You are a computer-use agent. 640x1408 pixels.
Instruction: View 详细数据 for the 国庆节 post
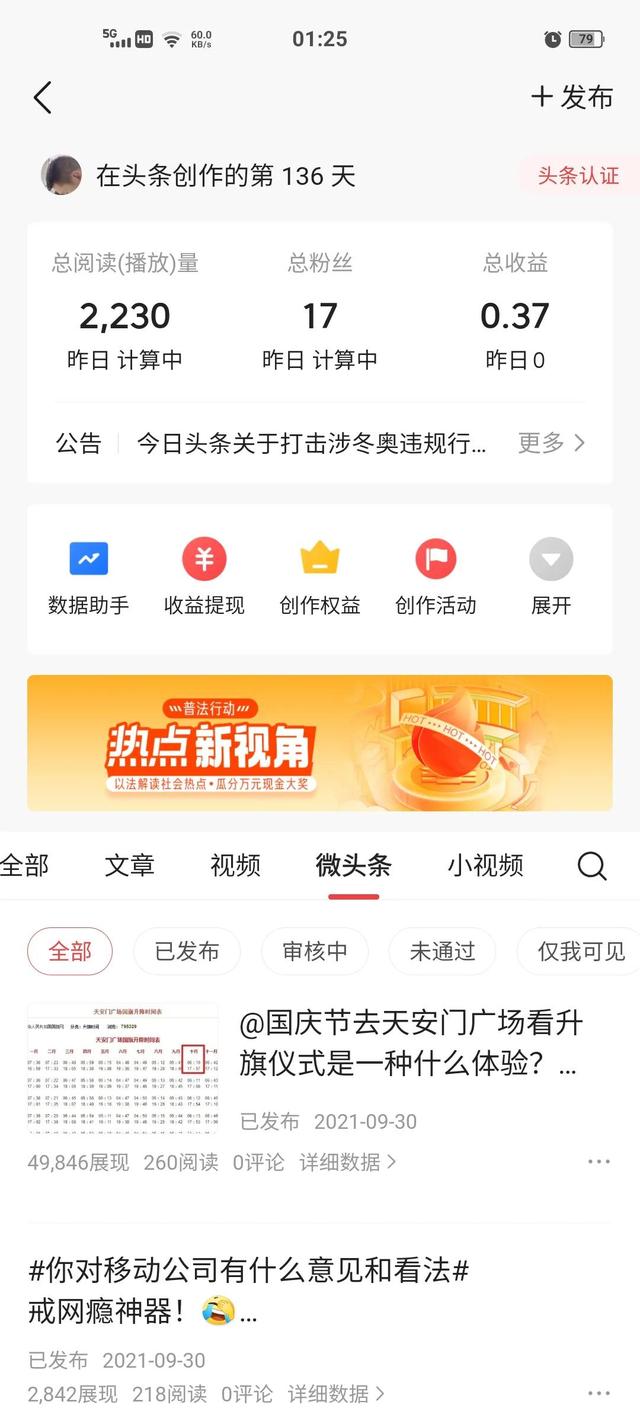click(x=348, y=1162)
